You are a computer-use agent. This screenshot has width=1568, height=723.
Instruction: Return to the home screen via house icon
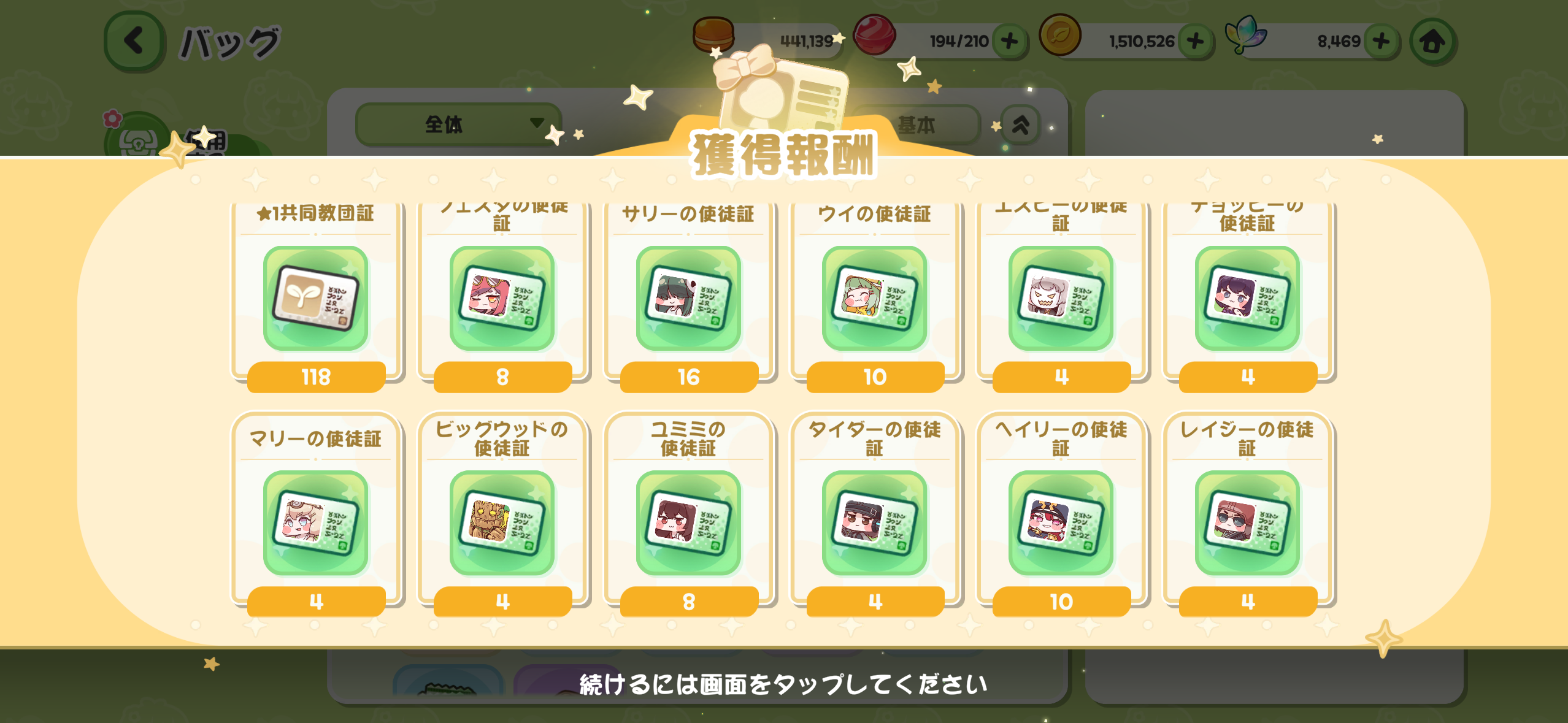(1433, 42)
